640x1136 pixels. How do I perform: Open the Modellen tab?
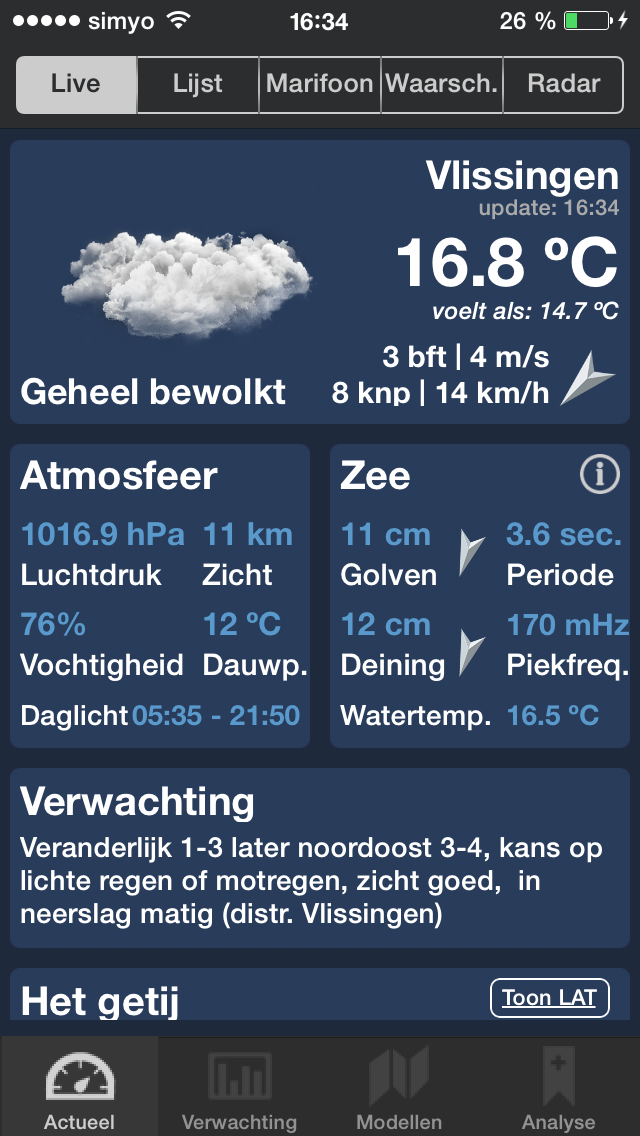pyautogui.click(x=399, y=1087)
